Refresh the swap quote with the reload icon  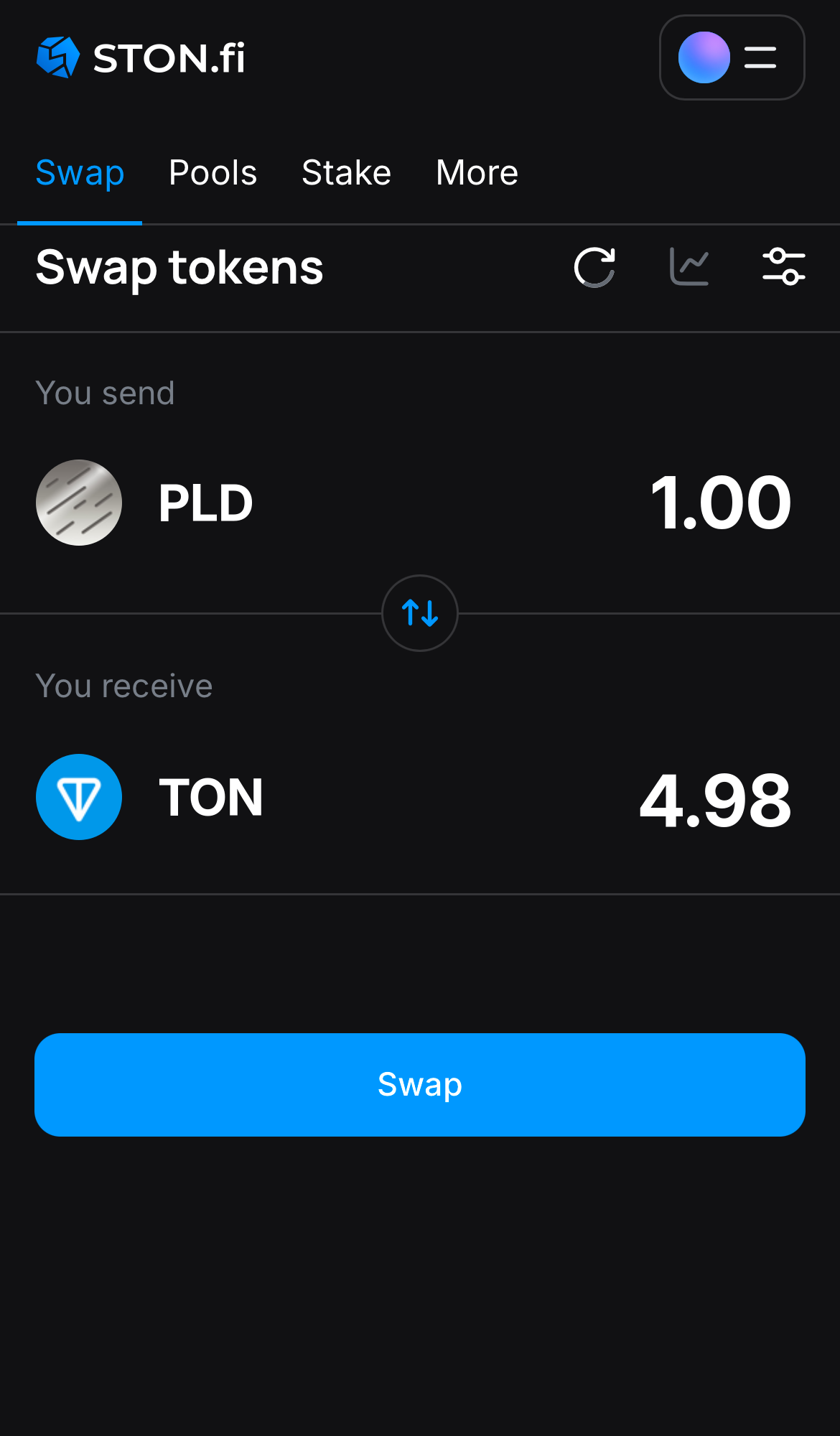(594, 267)
